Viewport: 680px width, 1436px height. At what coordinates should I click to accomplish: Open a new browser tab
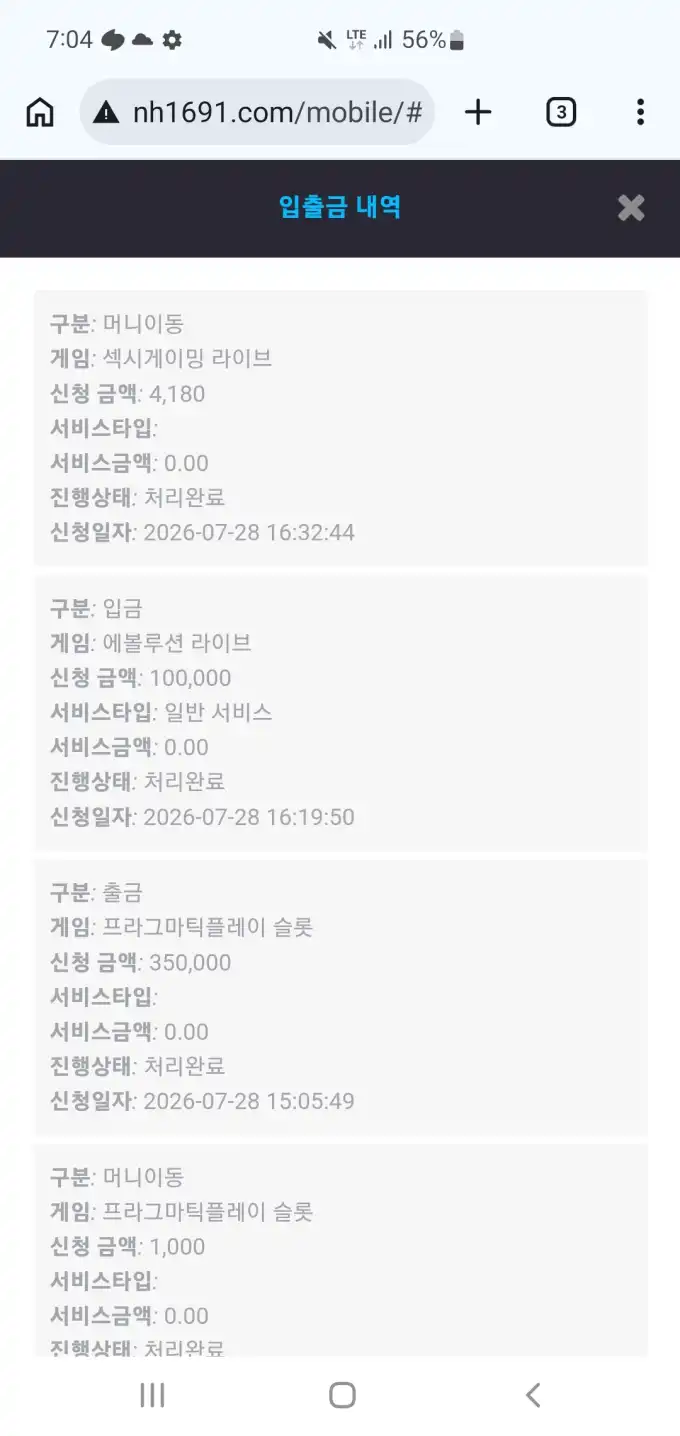point(479,112)
